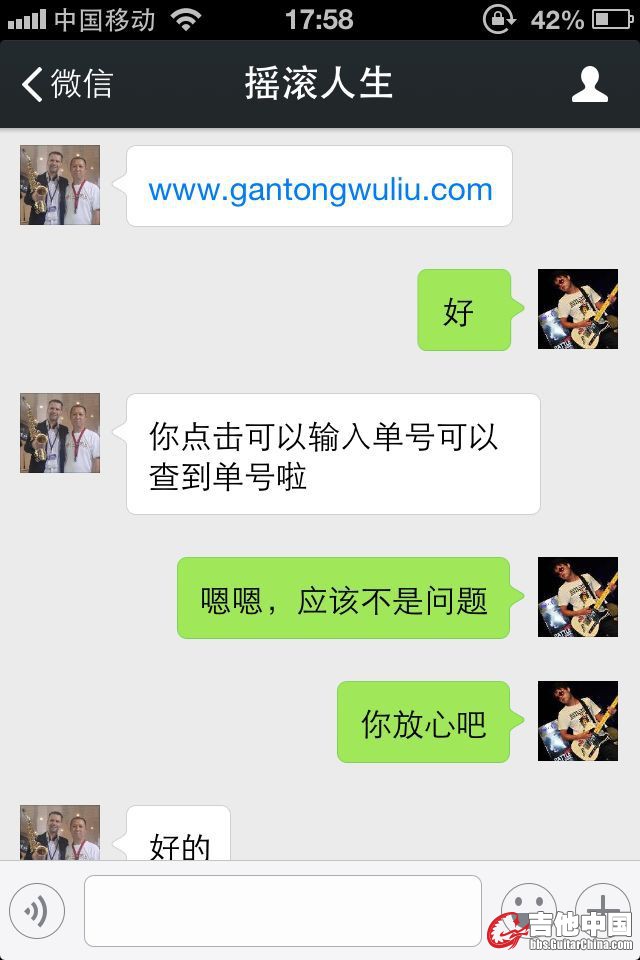
Task: Open the www.gantongwuliu.com link
Action: click(x=320, y=189)
